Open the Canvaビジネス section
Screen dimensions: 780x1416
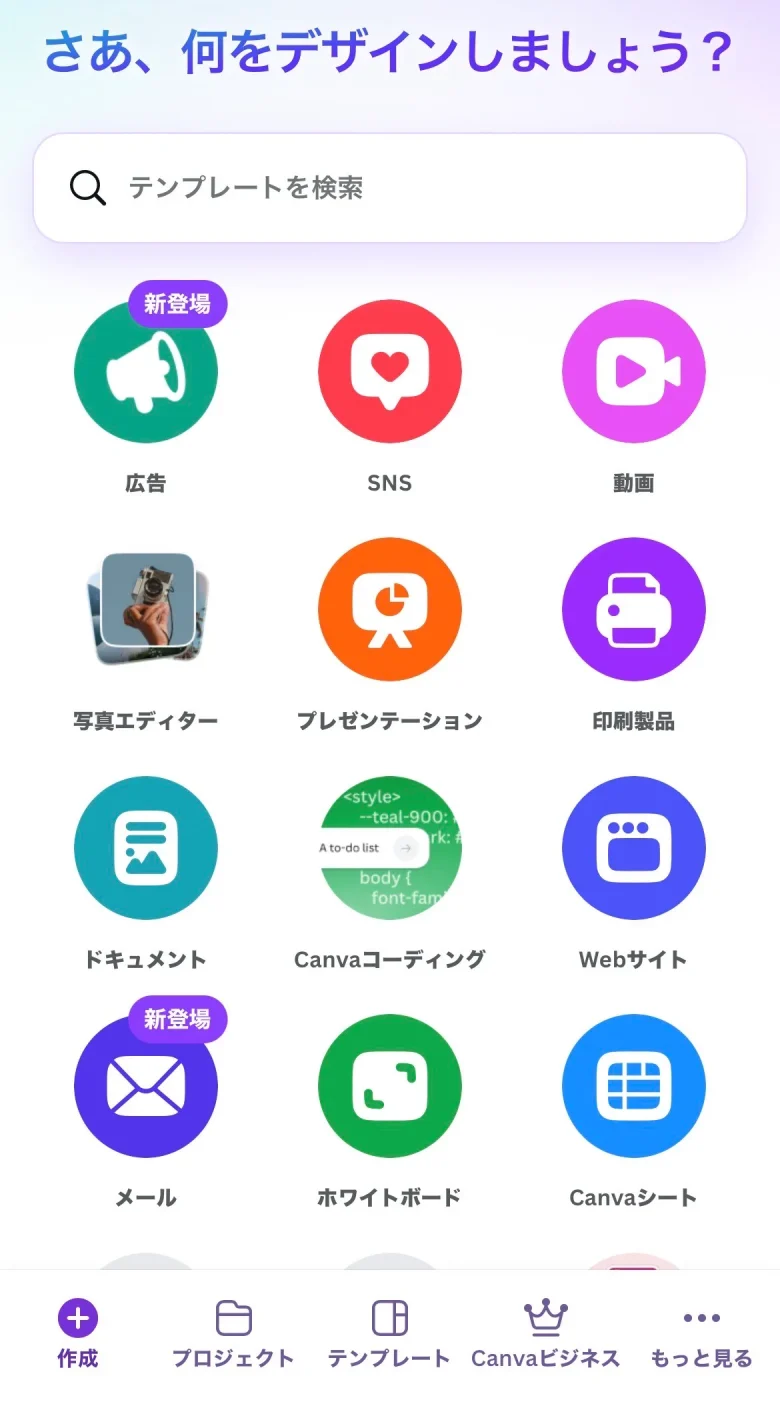click(545, 1330)
